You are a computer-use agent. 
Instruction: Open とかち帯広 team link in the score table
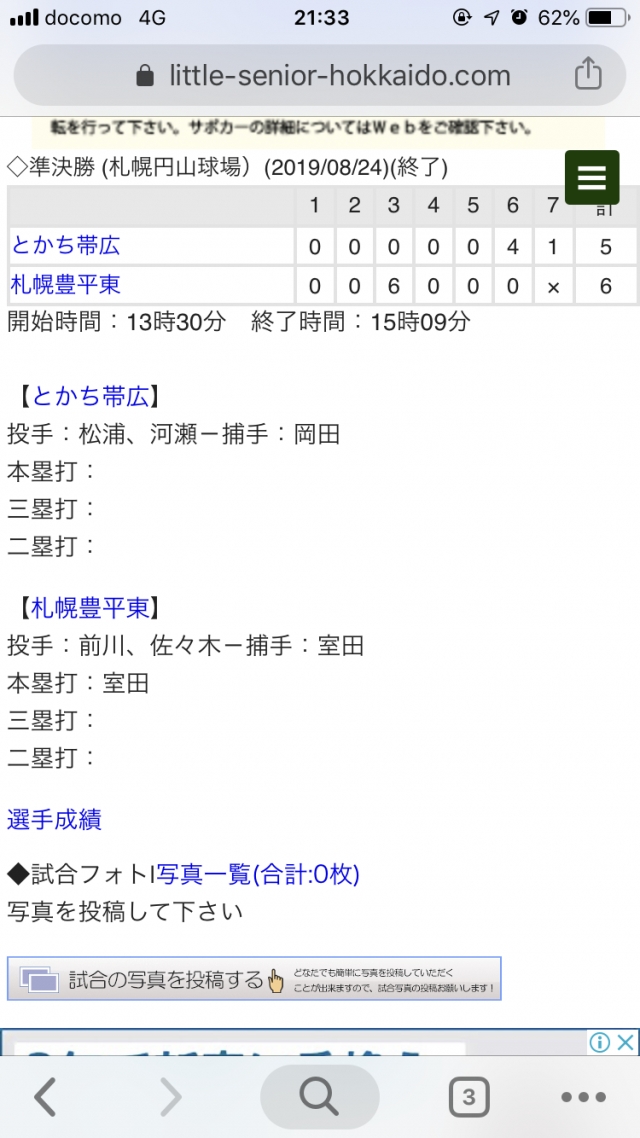(x=65, y=245)
